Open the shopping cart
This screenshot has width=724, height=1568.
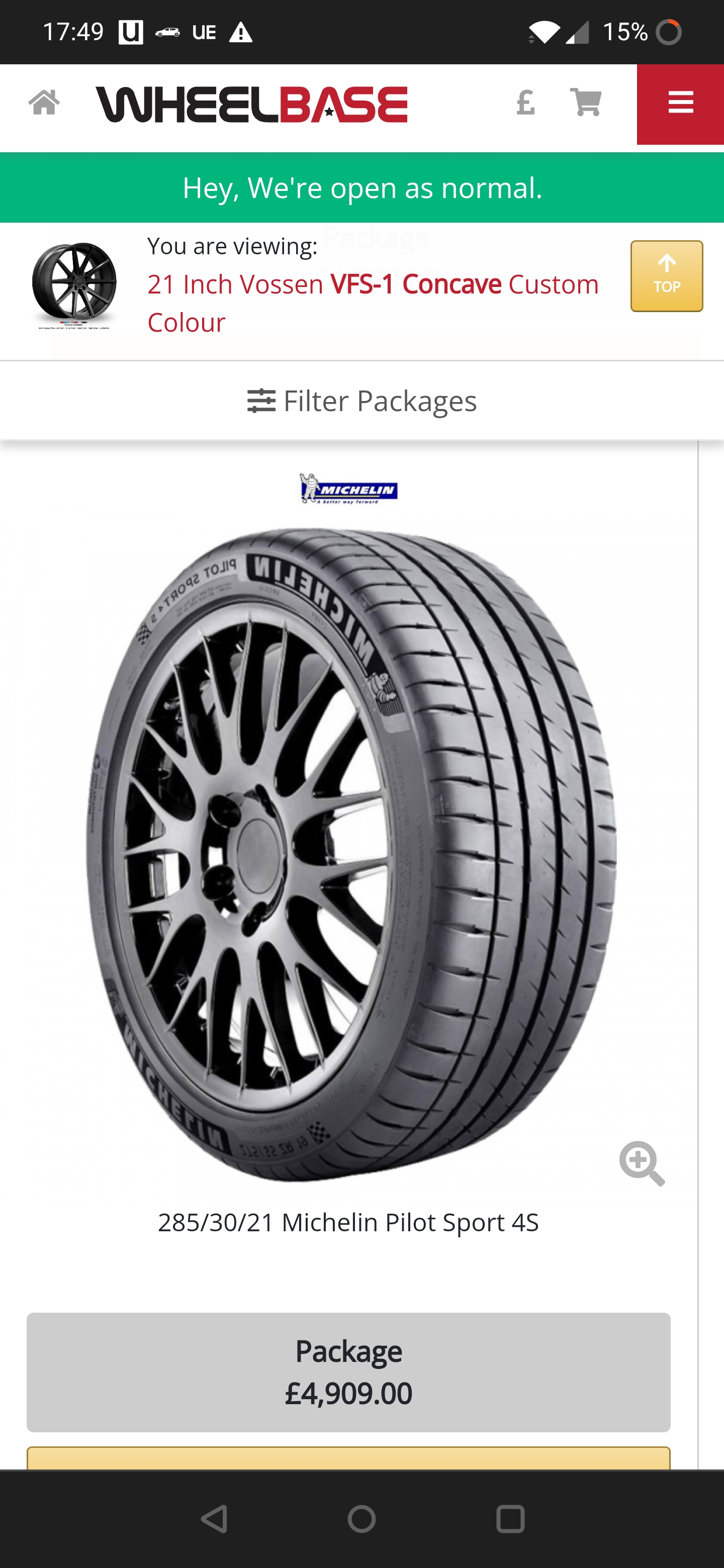(x=586, y=103)
